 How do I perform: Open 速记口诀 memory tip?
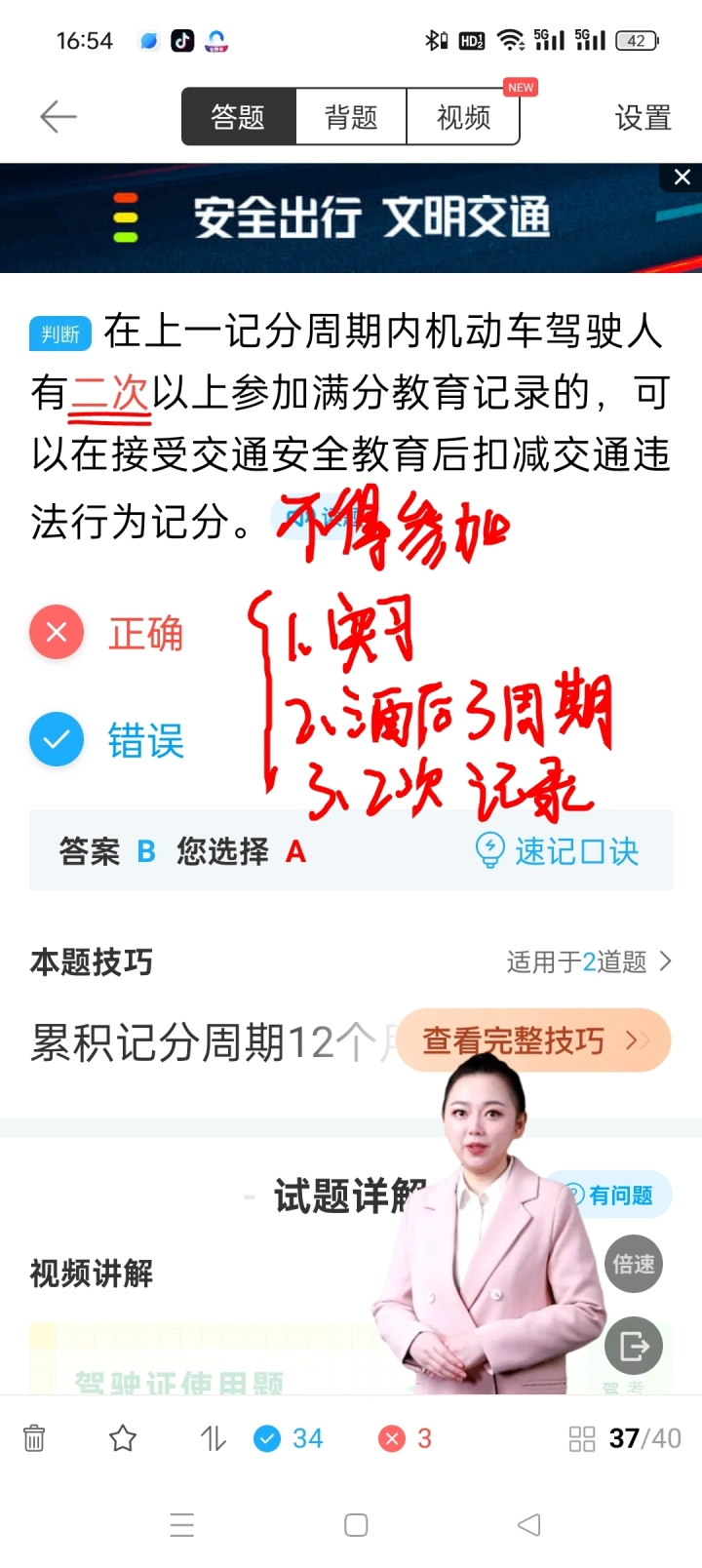tap(558, 851)
